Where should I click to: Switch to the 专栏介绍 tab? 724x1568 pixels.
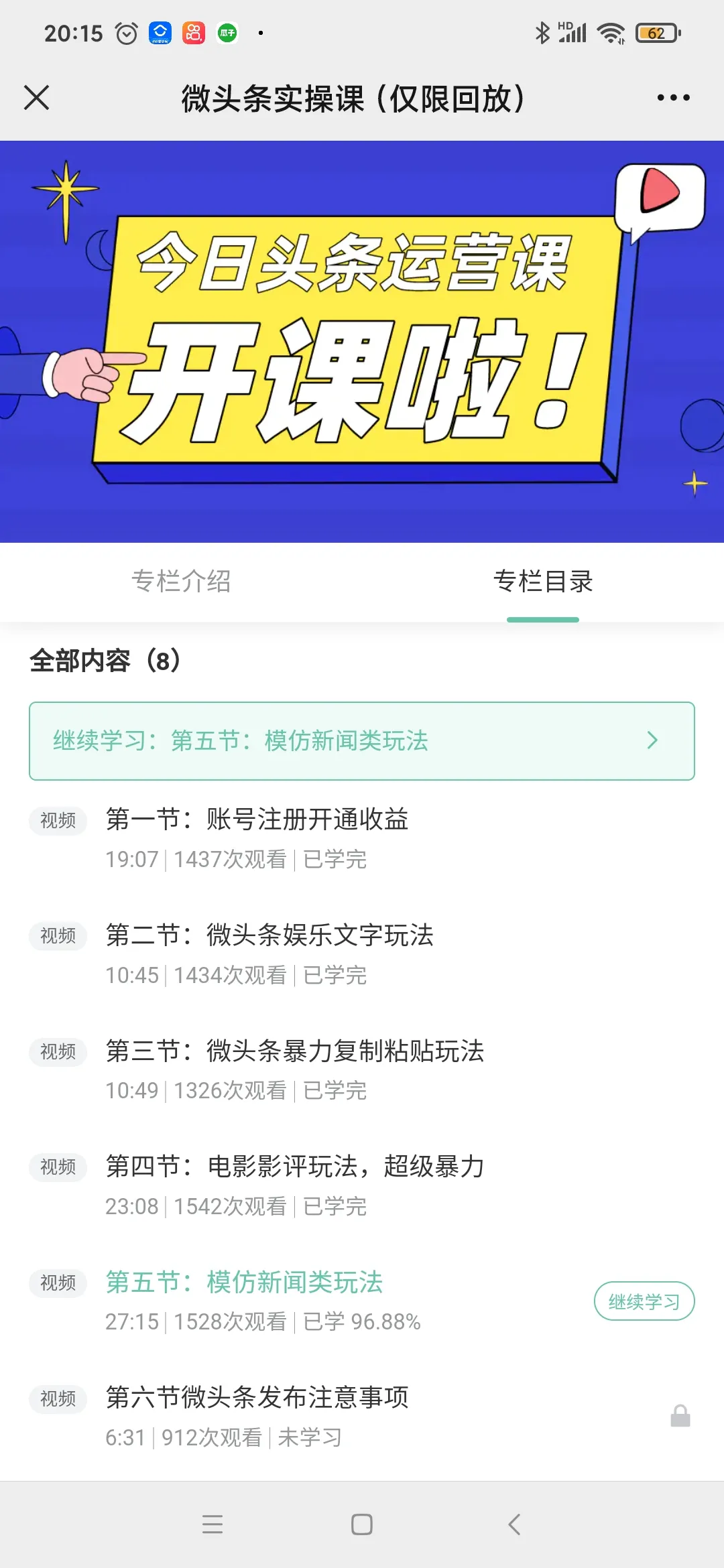coord(181,582)
